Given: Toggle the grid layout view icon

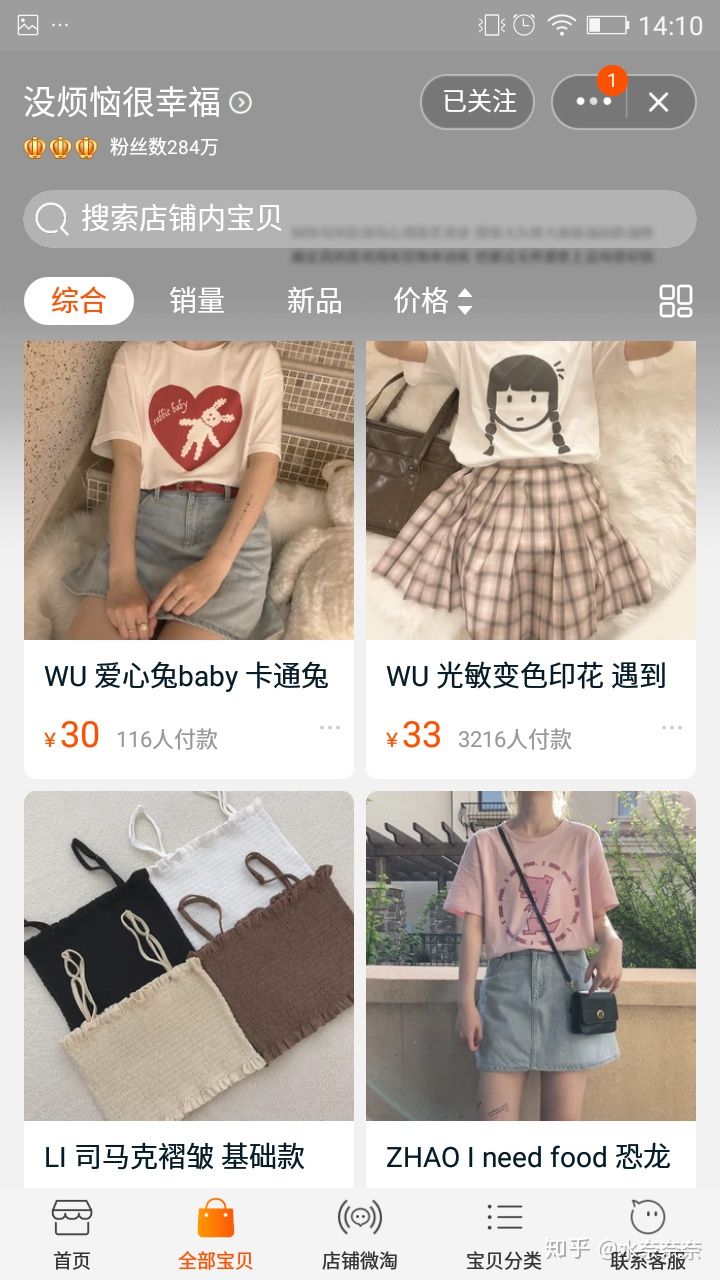Looking at the screenshot, I should 676,301.
